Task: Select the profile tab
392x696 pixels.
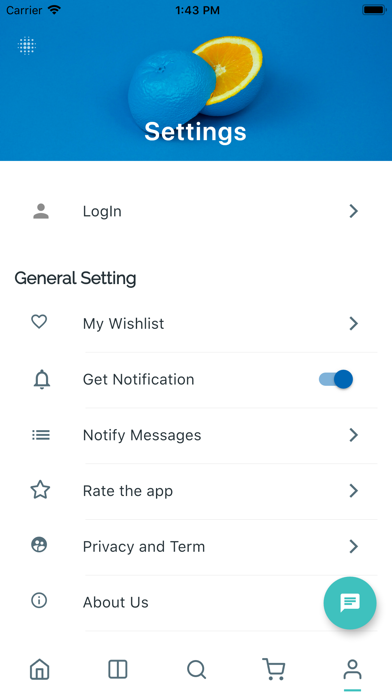Action: pos(352,670)
